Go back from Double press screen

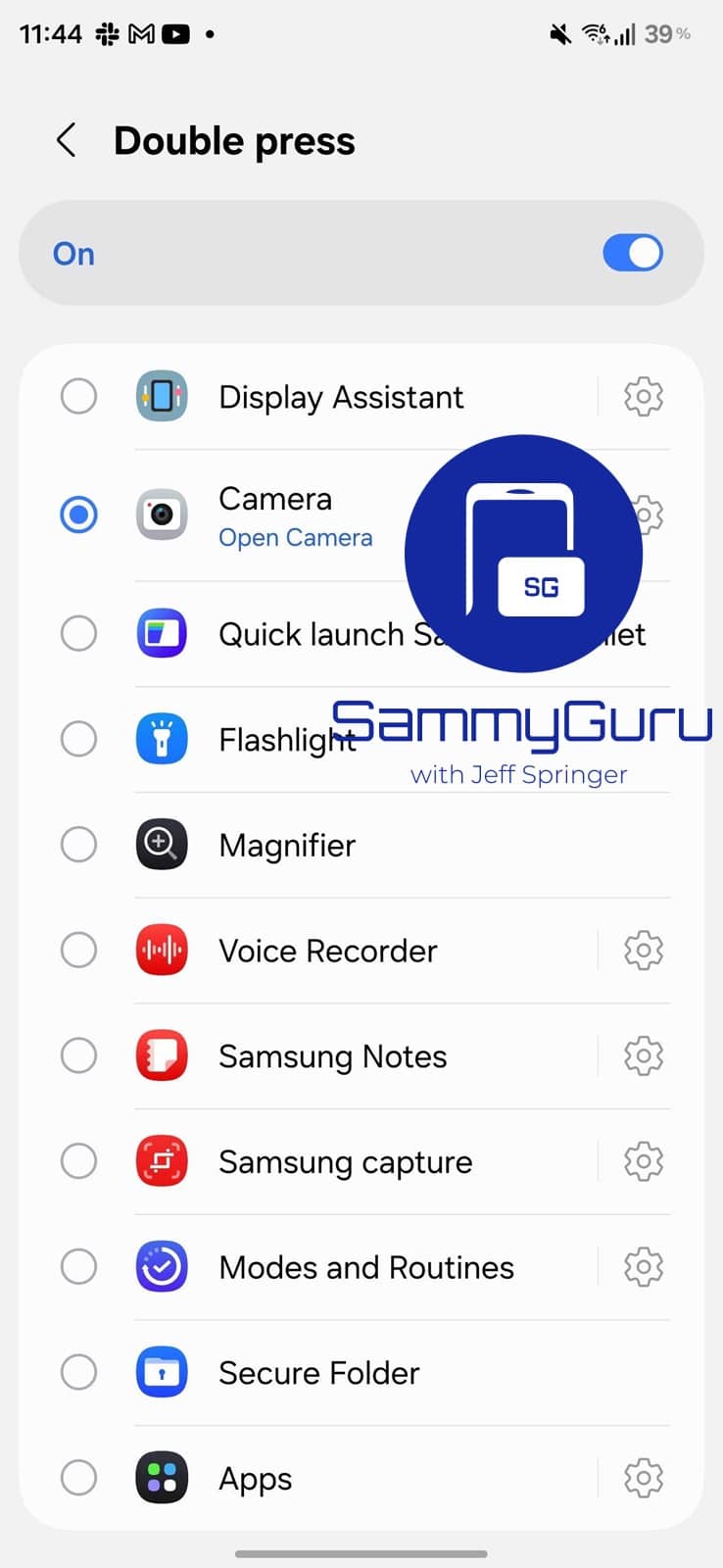(x=67, y=141)
